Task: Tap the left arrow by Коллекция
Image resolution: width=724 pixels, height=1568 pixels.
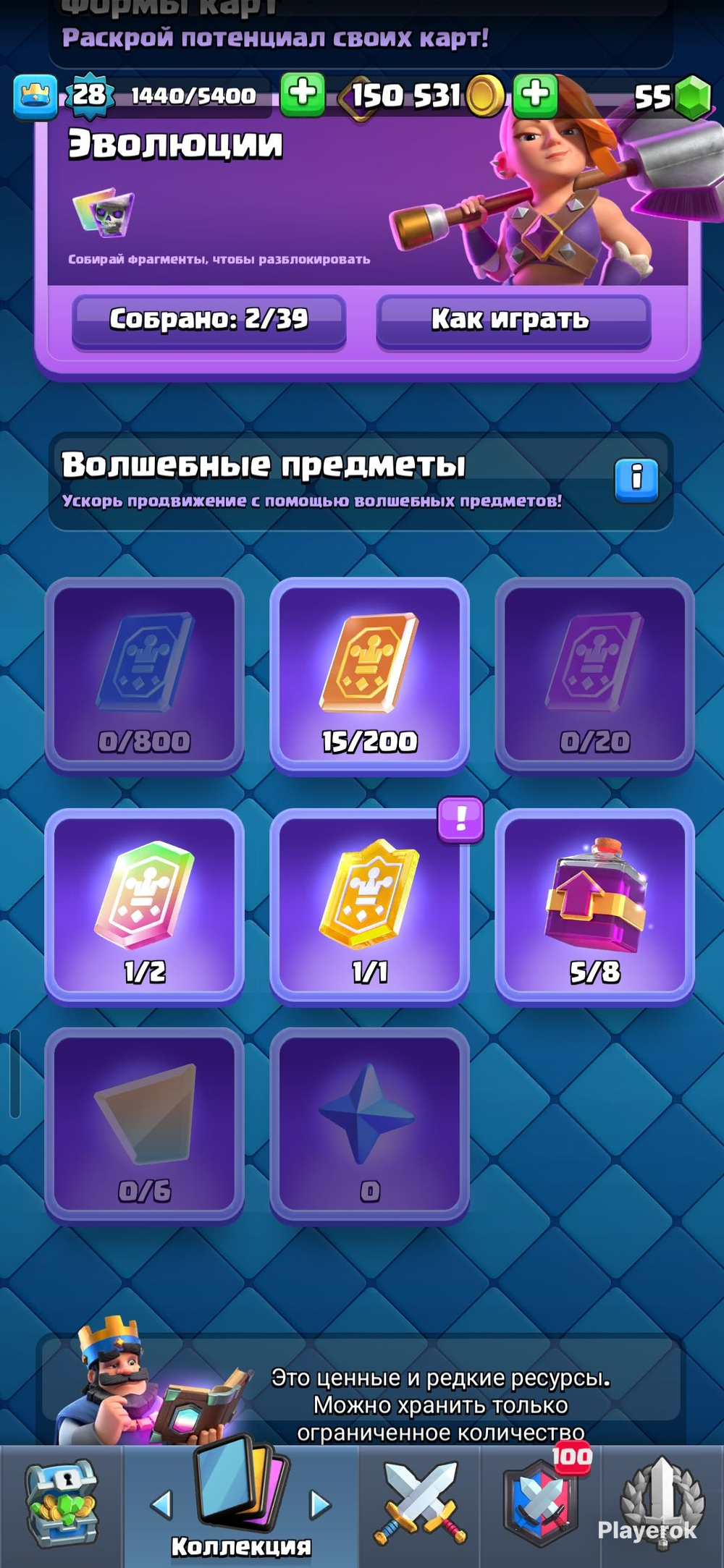Action: point(161,1504)
